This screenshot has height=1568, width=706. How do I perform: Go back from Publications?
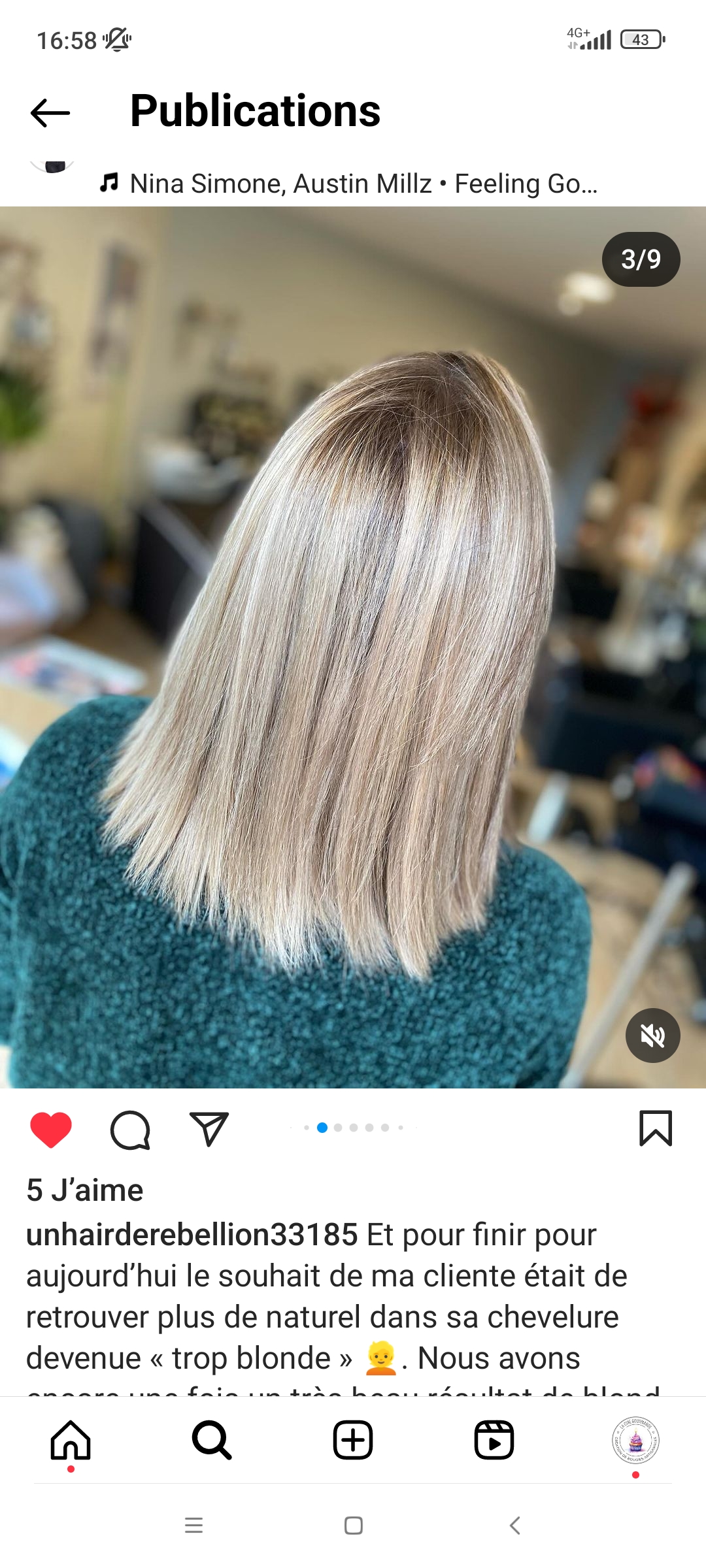(50, 112)
